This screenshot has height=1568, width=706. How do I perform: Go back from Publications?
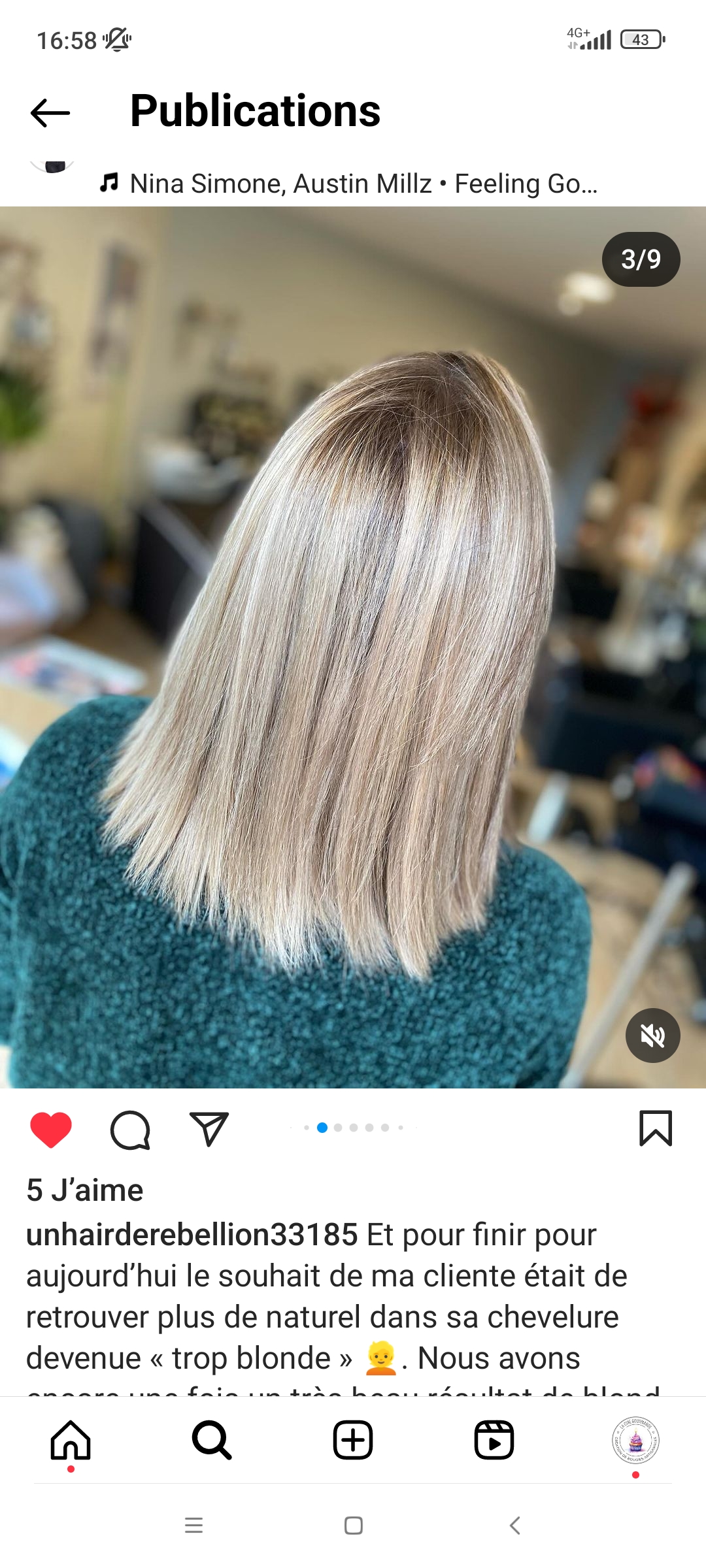(50, 112)
